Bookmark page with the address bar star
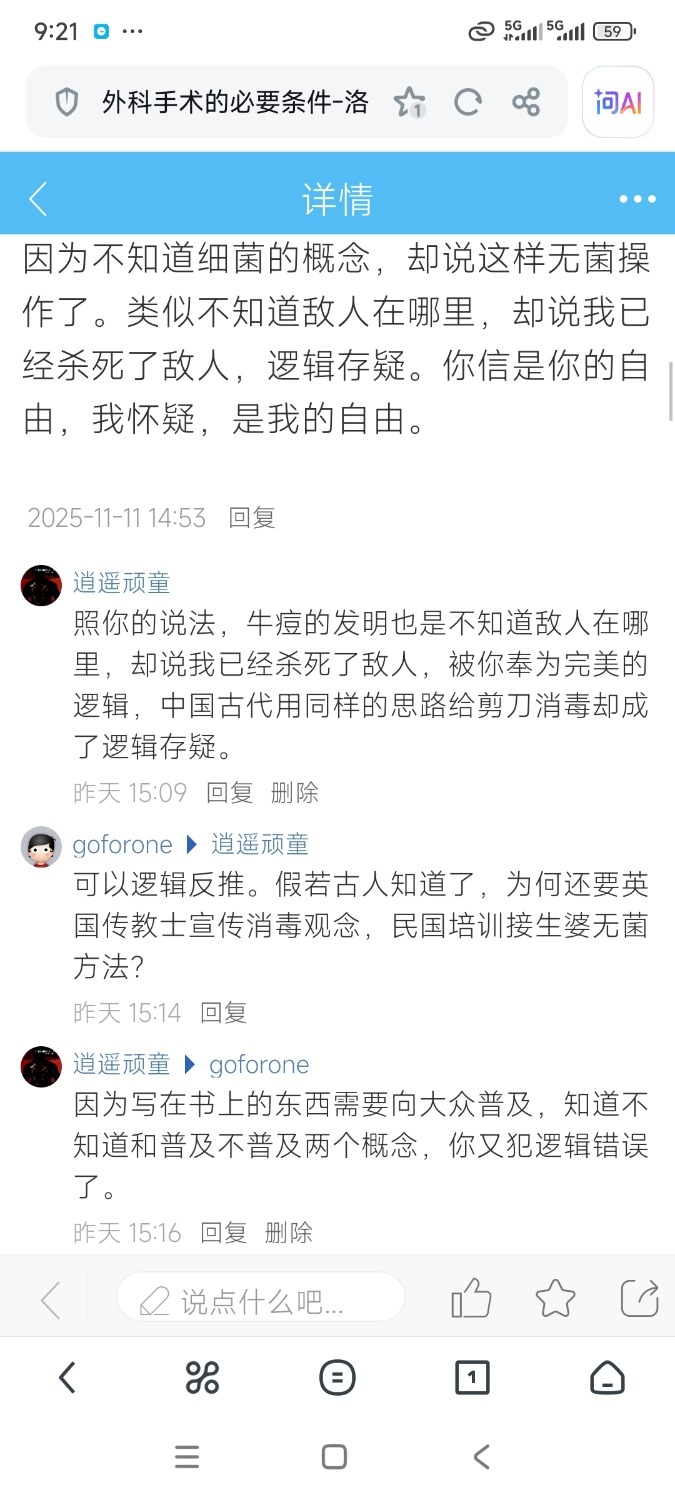This screenshot has width=675, height=1500. pyautogui.click(x=408, y=102)
